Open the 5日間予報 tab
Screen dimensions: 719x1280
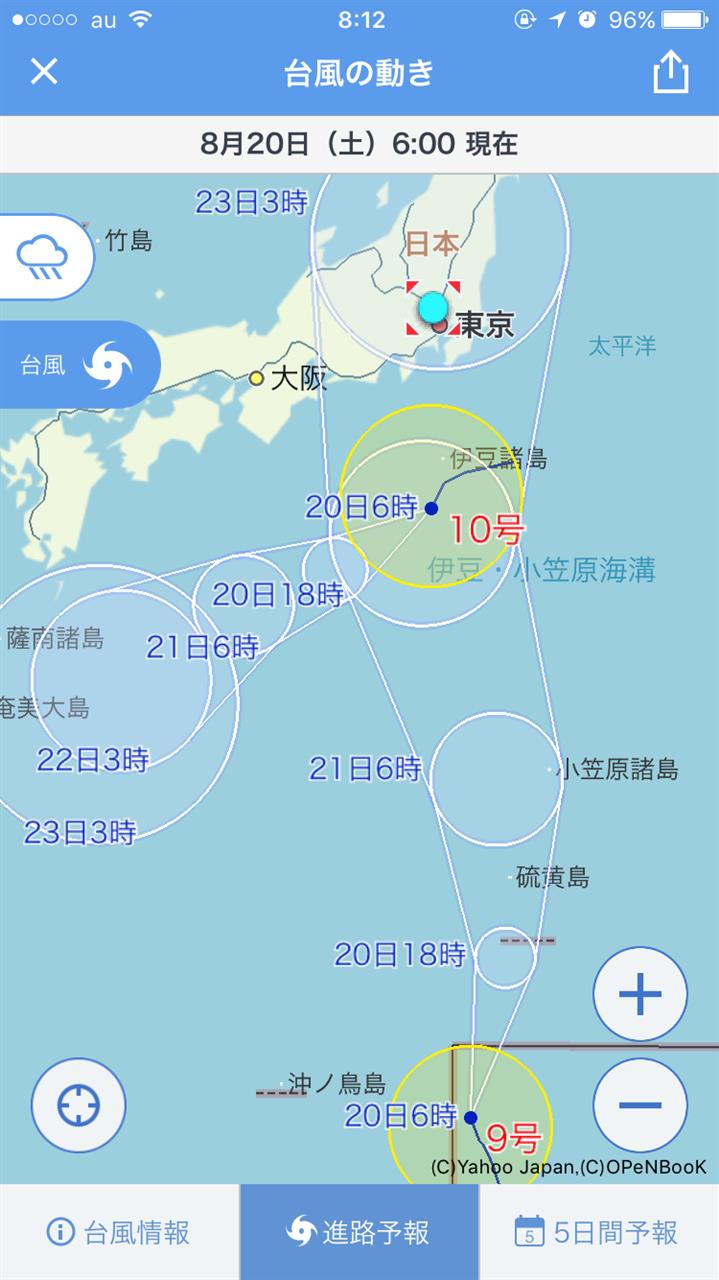pos(598,1232)
